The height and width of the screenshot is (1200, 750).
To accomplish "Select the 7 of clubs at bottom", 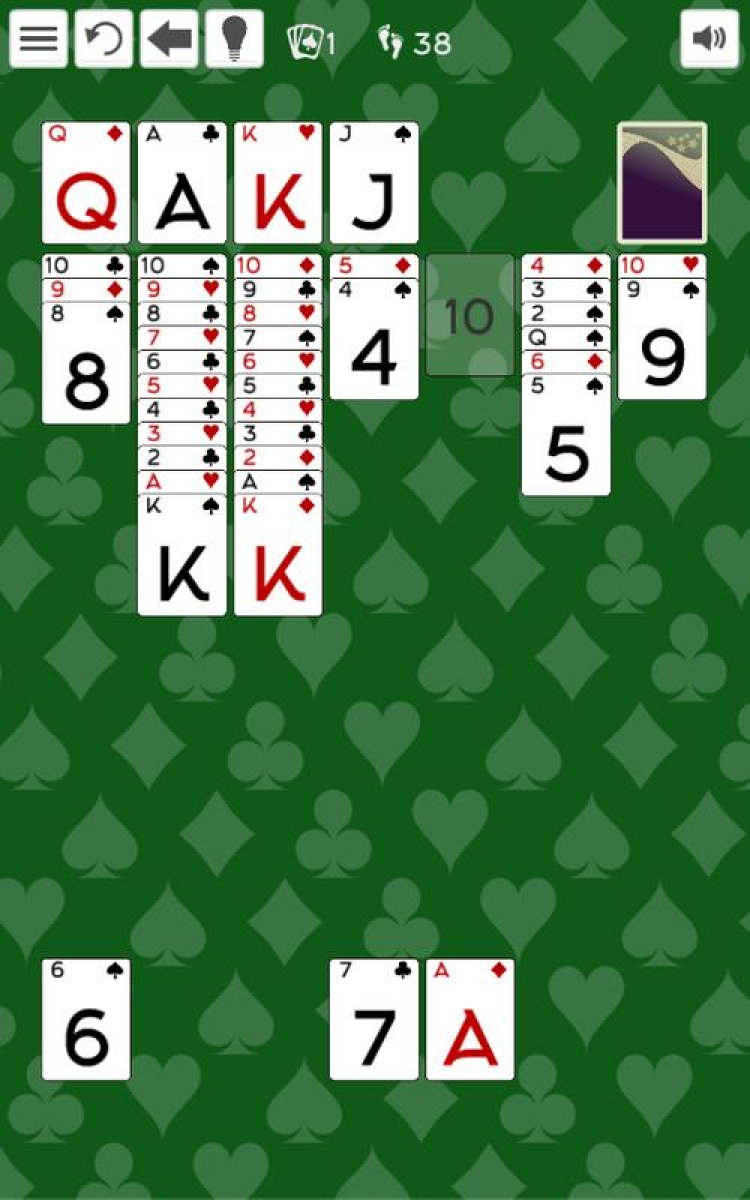I will tap(374, 1020).
